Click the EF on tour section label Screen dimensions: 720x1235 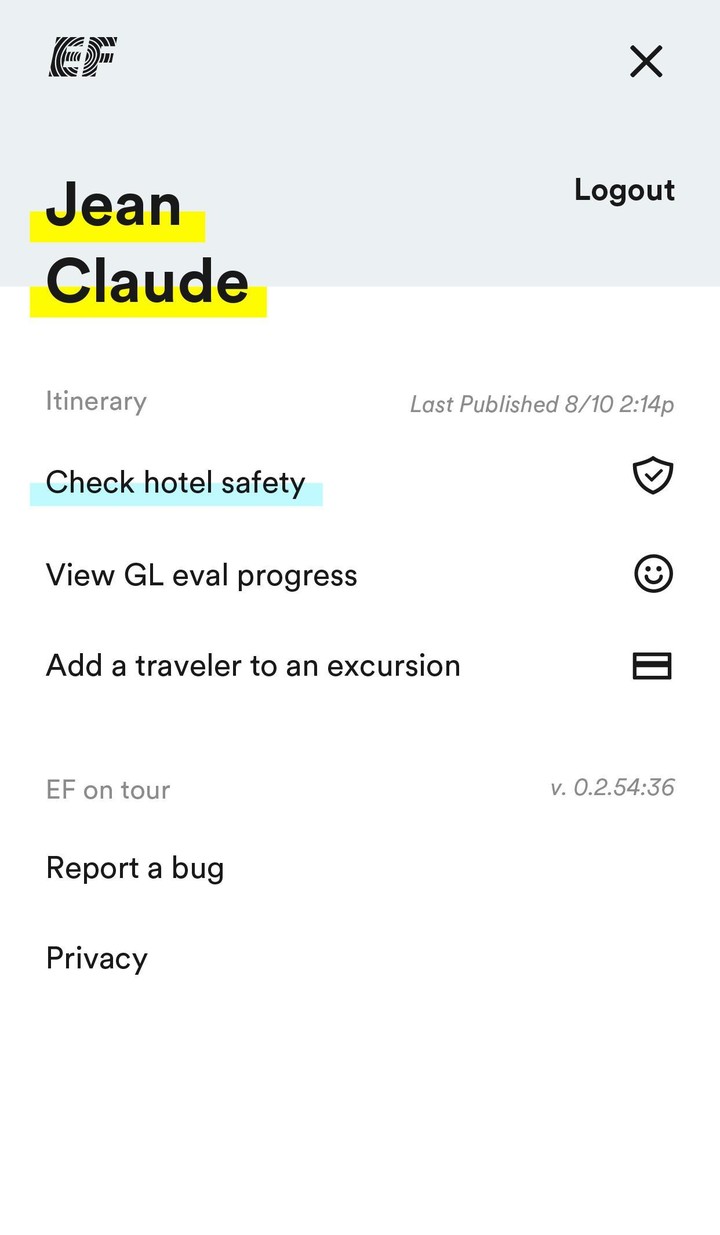107,790
